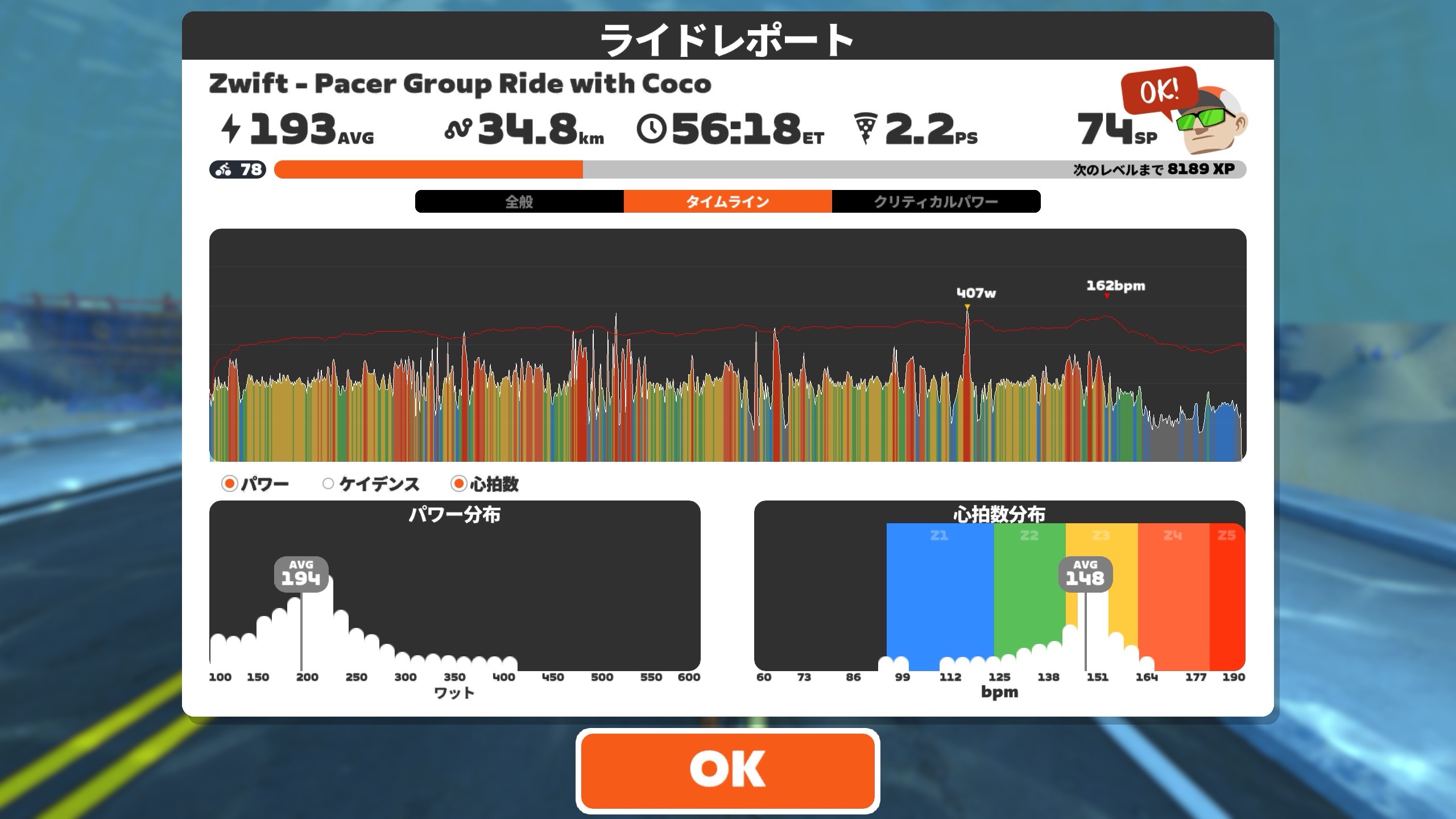Screen dimensions: 1456x819
Task: Open the クリティカルパワー tab
Action: (x=936, y=201)
